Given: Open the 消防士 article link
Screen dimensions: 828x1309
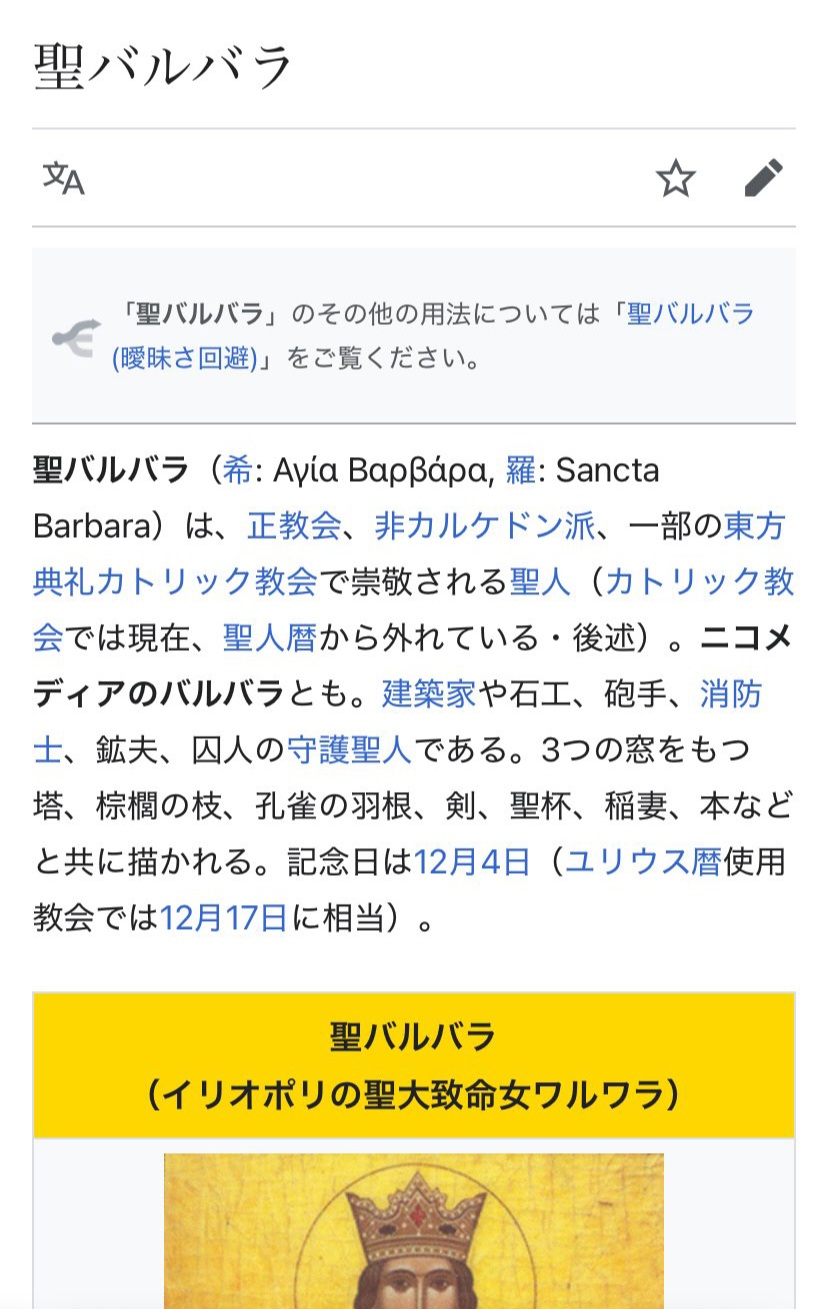Looking at the screenshot, I should tap(730, 694).
